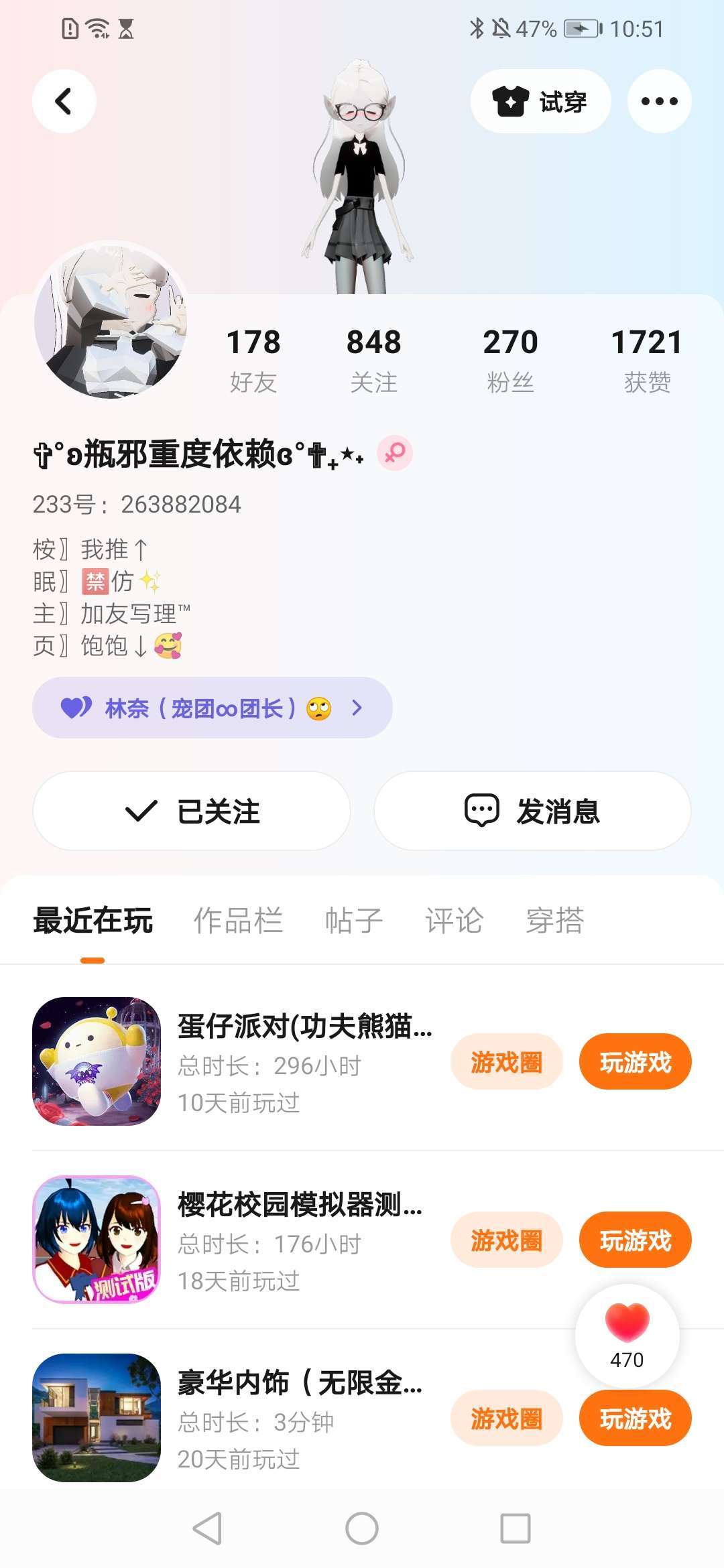Image resolution: width=724 pixels, height=1568 pixels.
Task: Open the three-dot overflow menu
Action: pos(659,101)
